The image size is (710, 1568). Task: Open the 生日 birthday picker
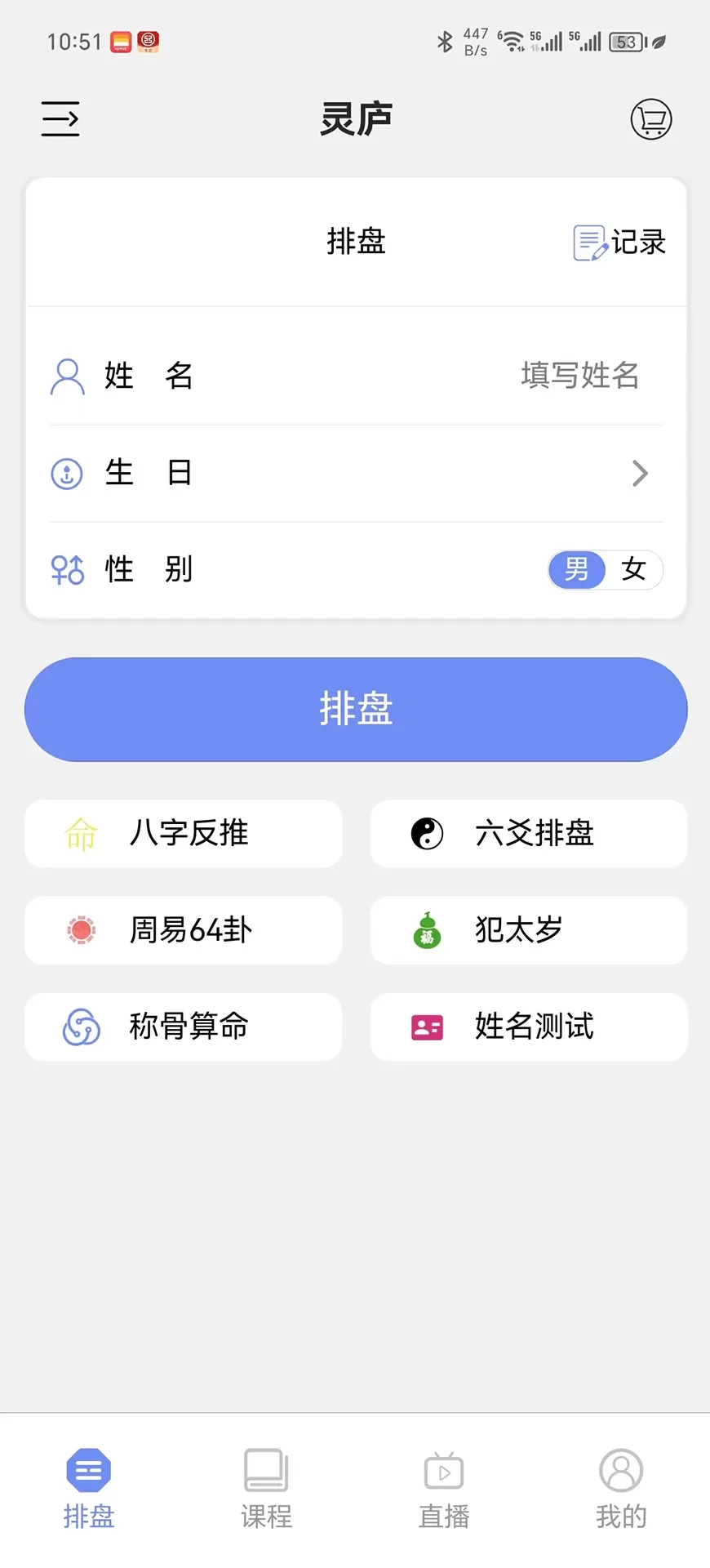[x=356, y=473]
